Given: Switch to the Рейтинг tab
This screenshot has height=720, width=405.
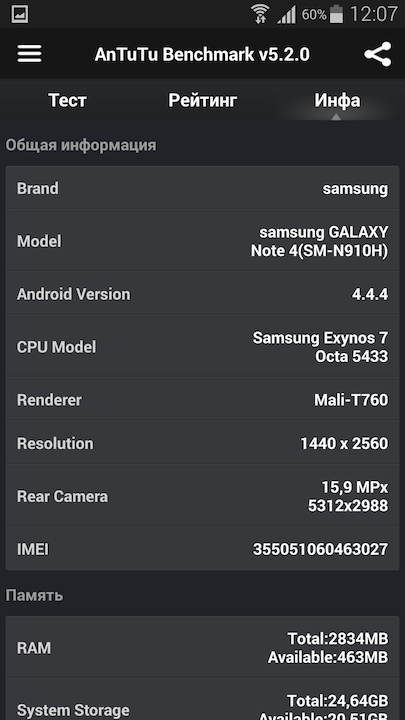Looking at the screenshot, I should (202, 100).
